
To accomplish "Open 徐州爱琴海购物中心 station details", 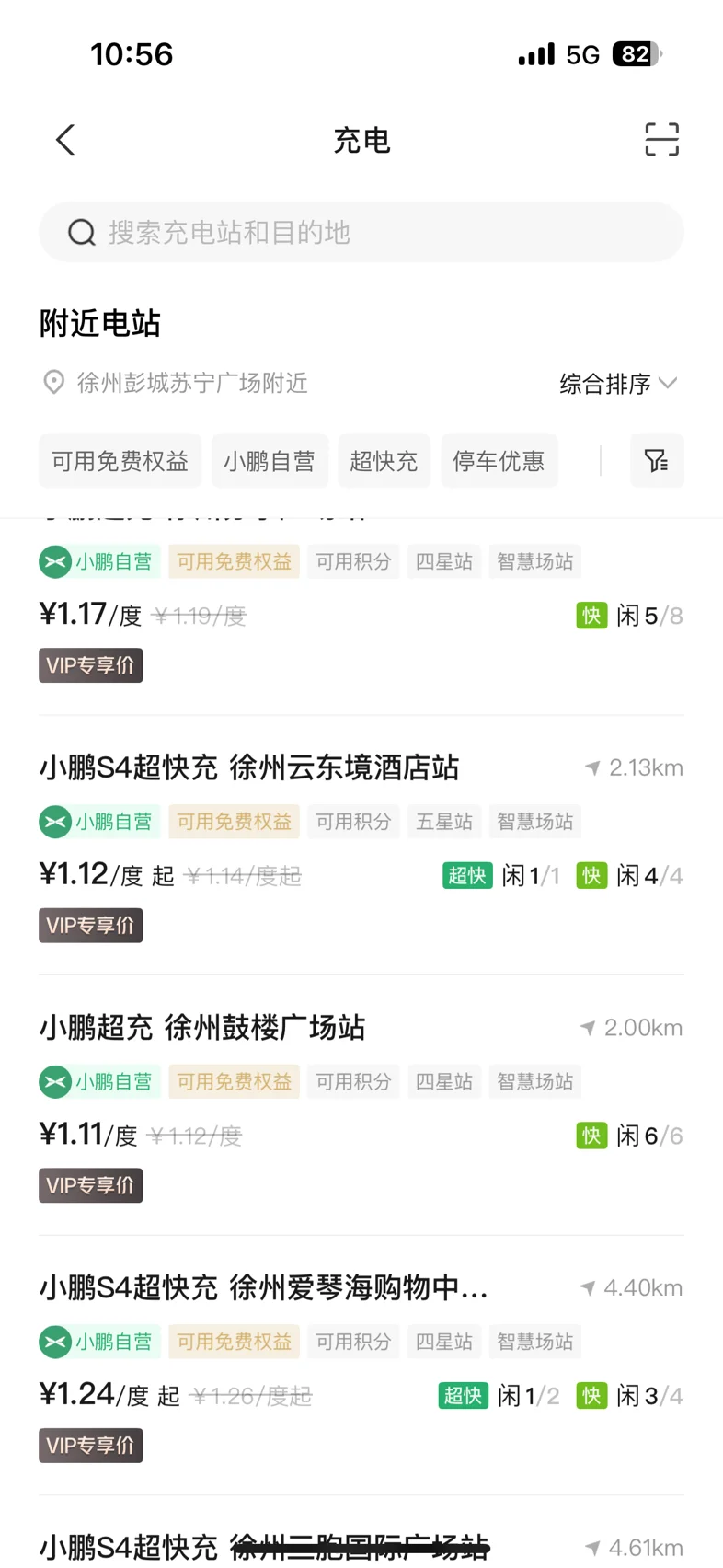I will coord(361,1366).
